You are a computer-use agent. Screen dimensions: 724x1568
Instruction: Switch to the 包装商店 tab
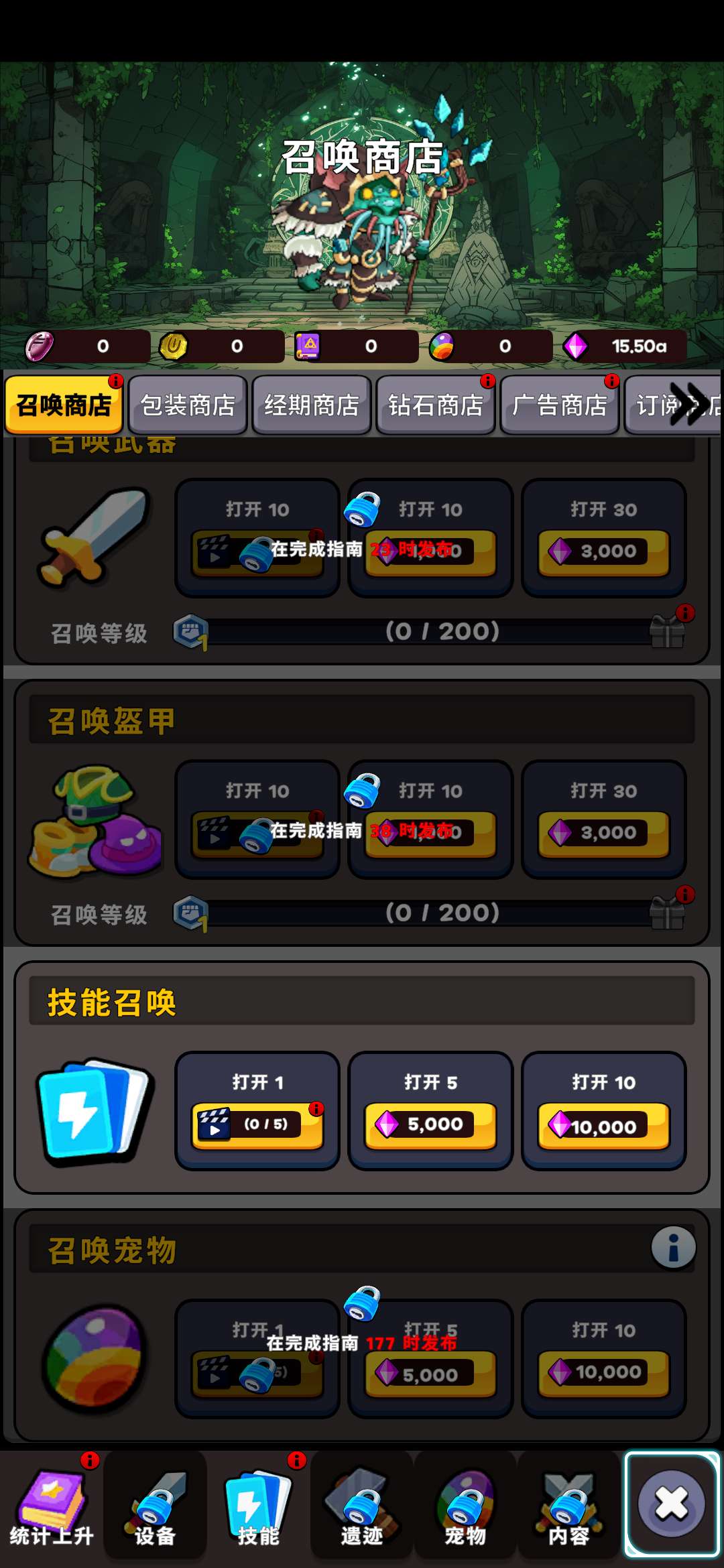188,405
